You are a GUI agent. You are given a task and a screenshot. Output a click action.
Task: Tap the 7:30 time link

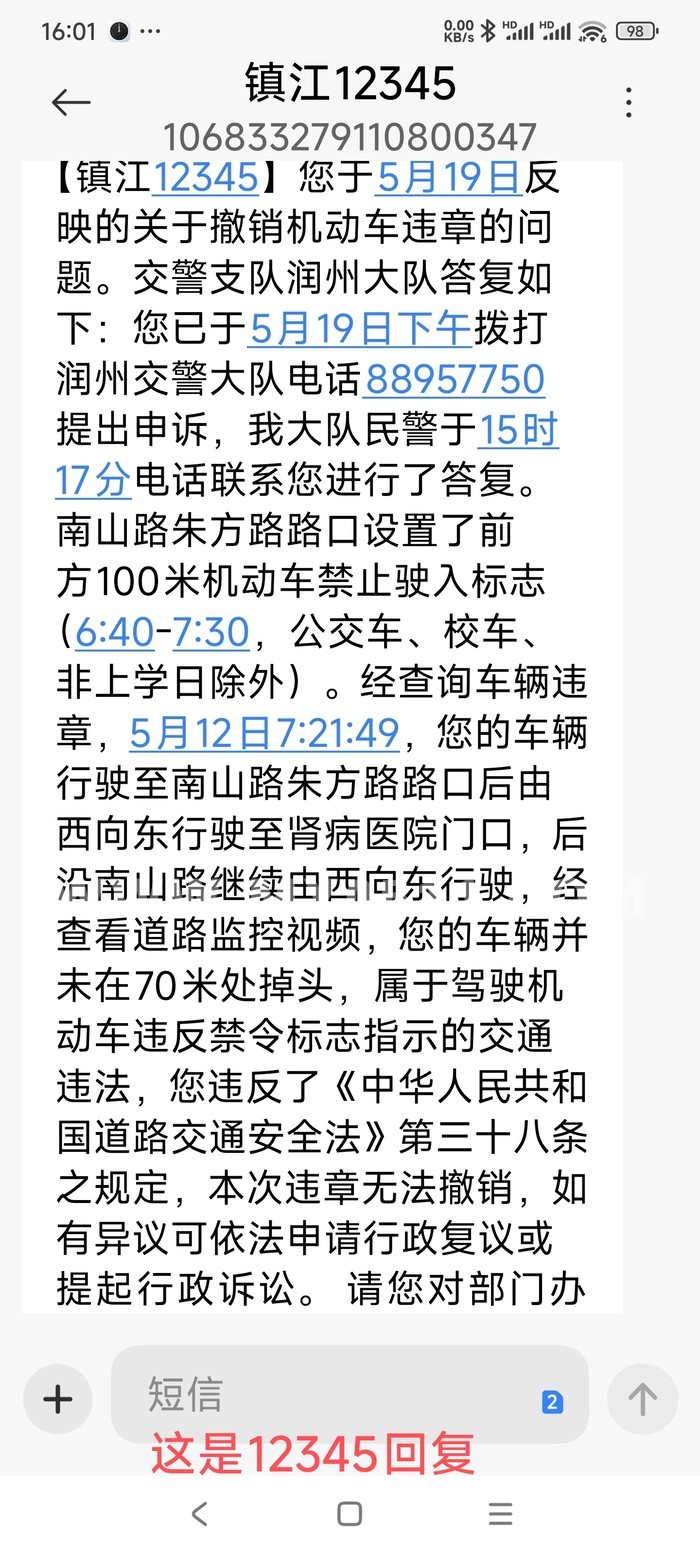coord(210,632)
